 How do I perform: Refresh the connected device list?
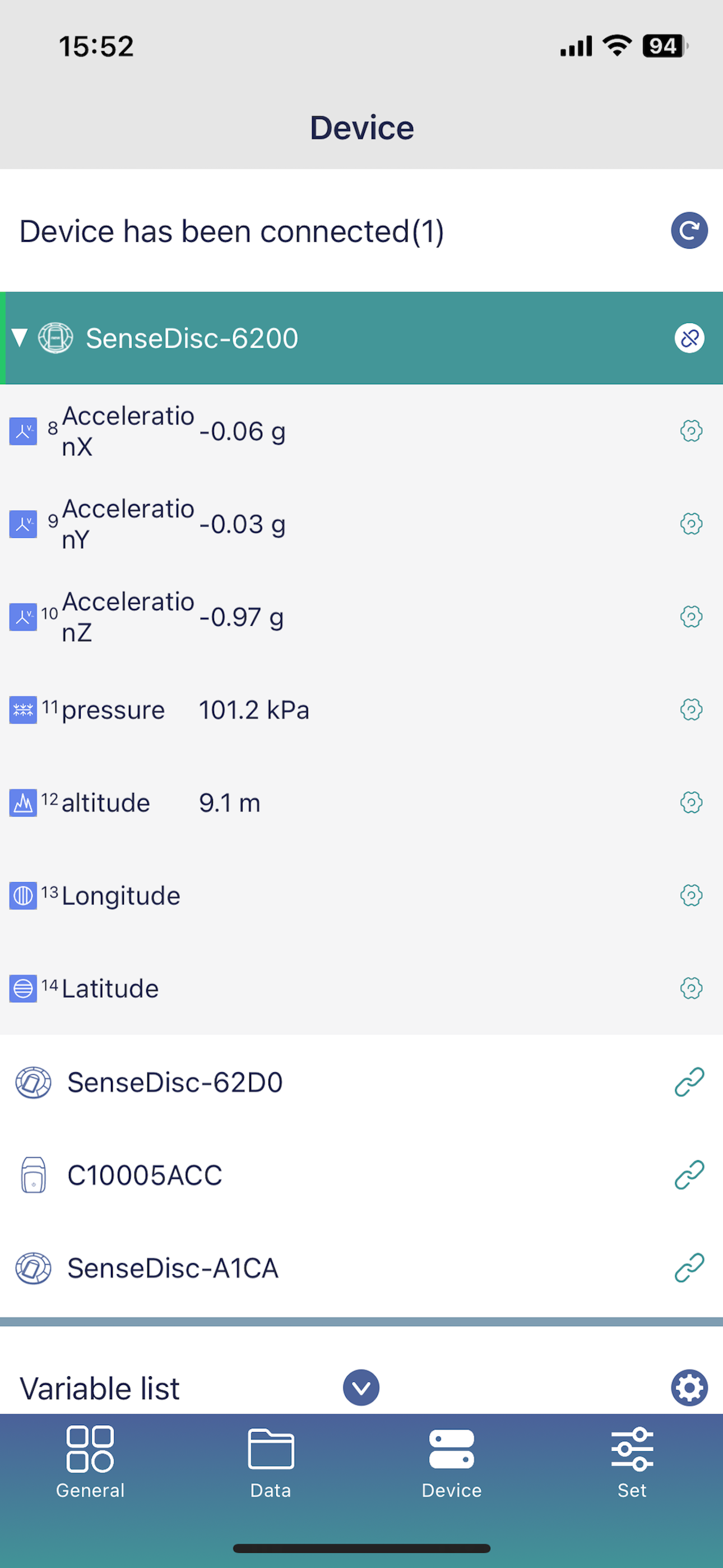[689, 230]
